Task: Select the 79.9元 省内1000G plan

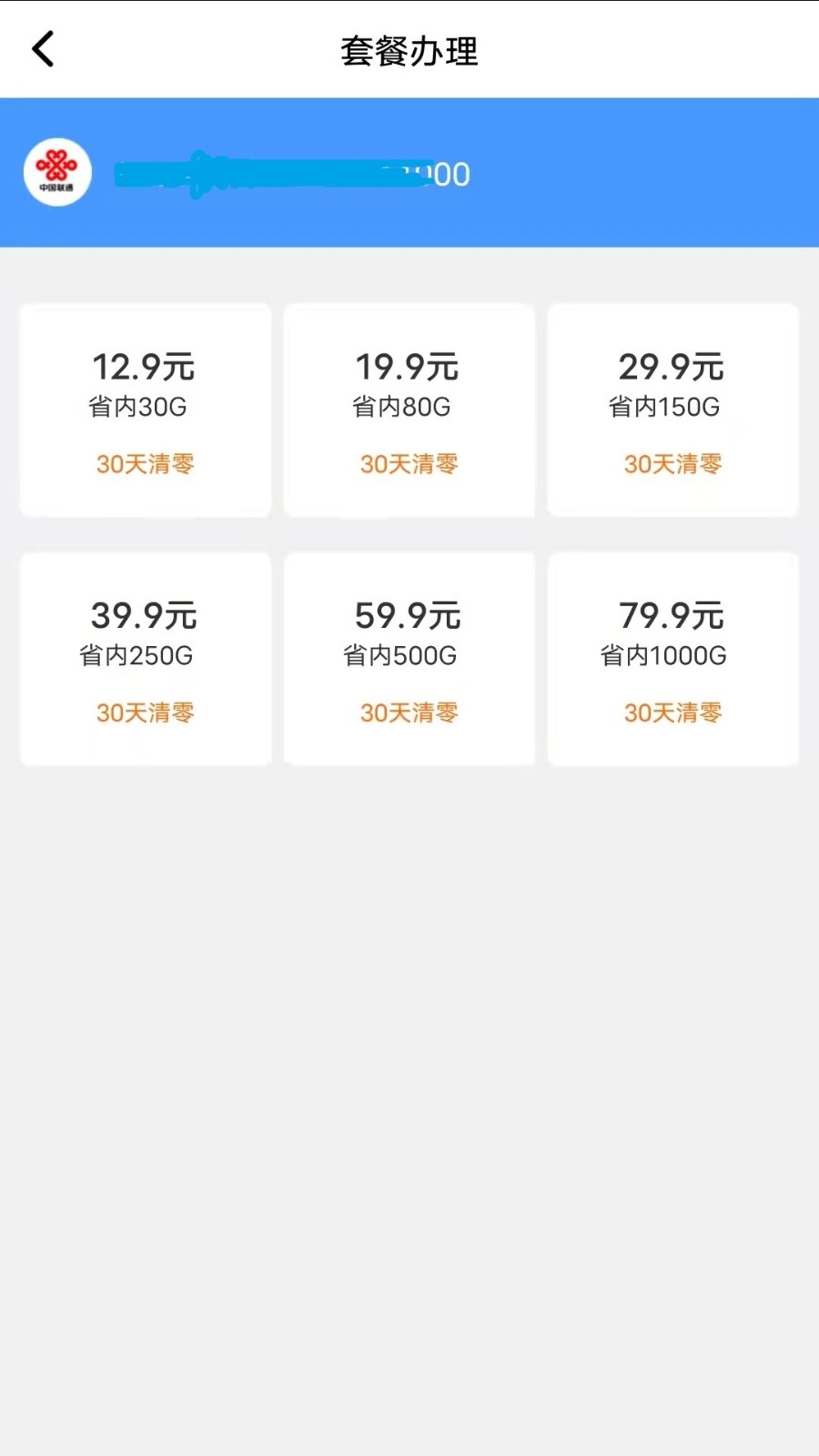Action: pyautogui.click(x=672, y=659)
